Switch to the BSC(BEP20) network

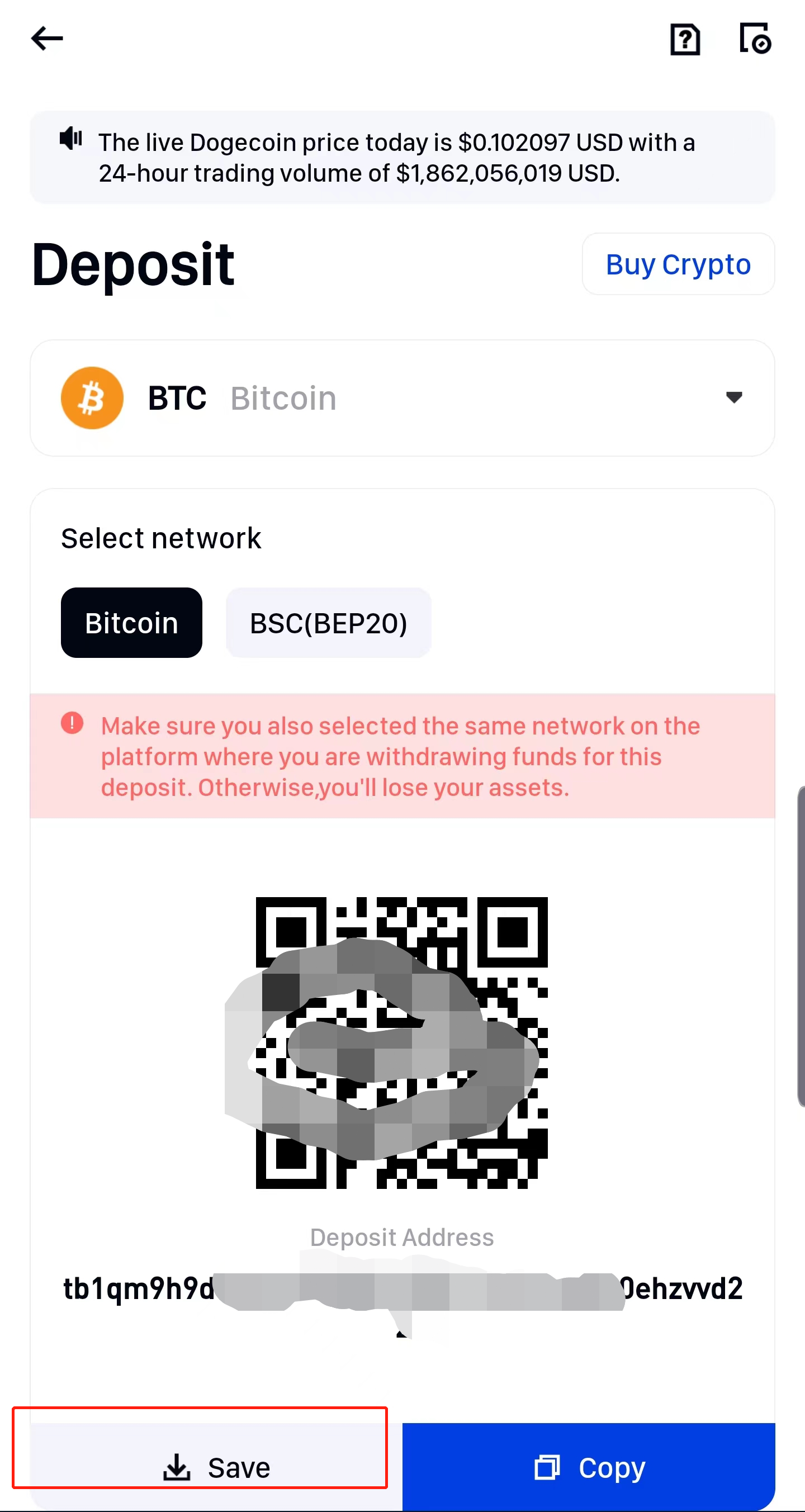(x=328, y=623)
